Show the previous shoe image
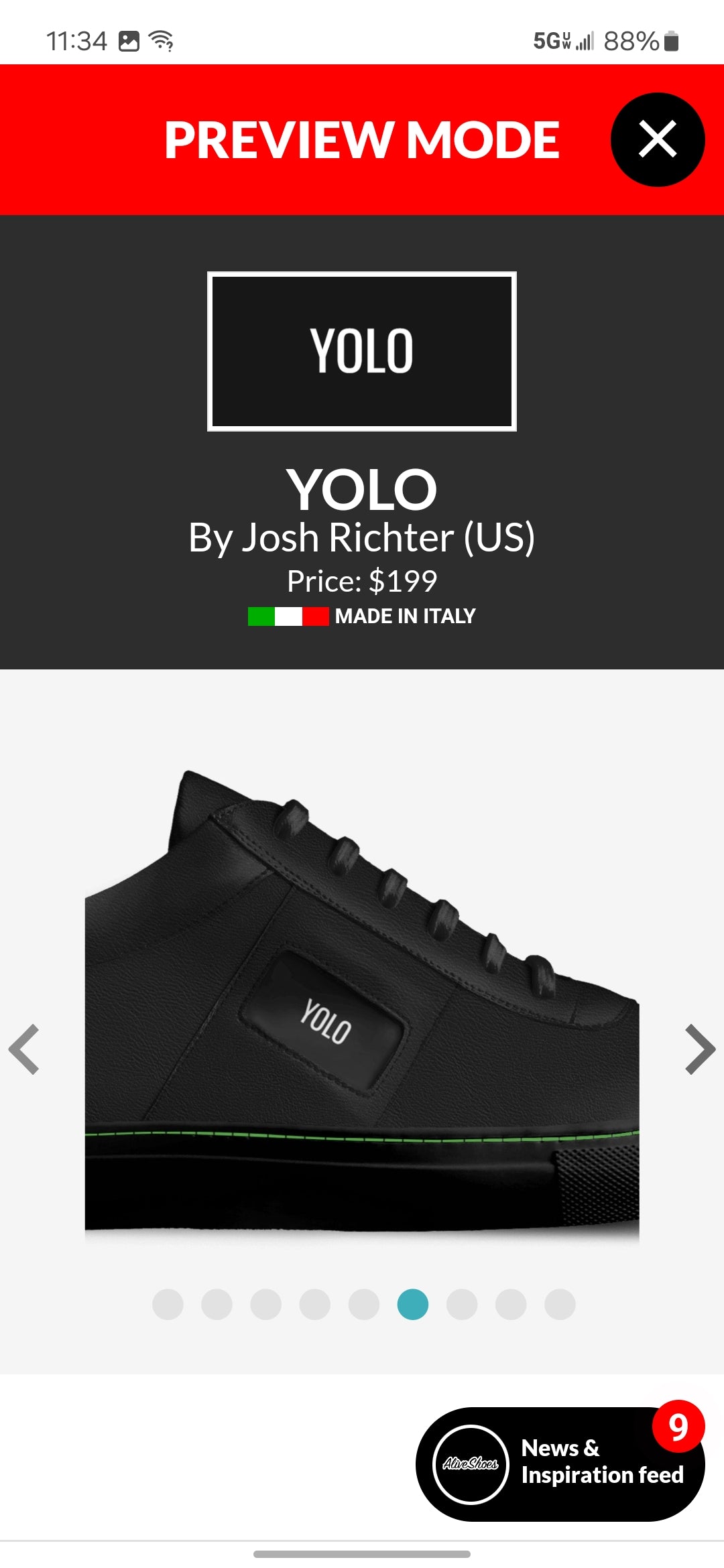The image size is (724, 1568). (x=25, y=1049)
